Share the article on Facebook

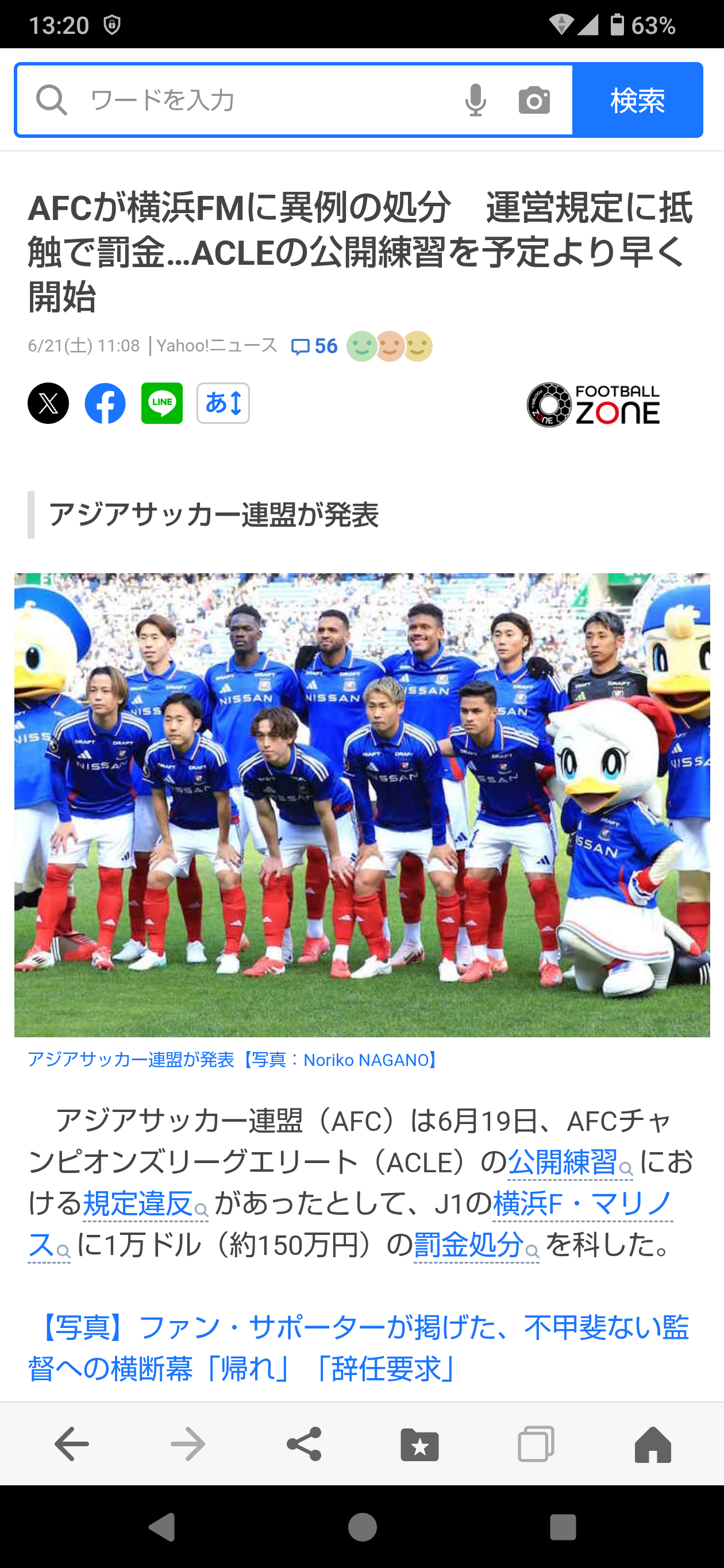pos(105,403)
